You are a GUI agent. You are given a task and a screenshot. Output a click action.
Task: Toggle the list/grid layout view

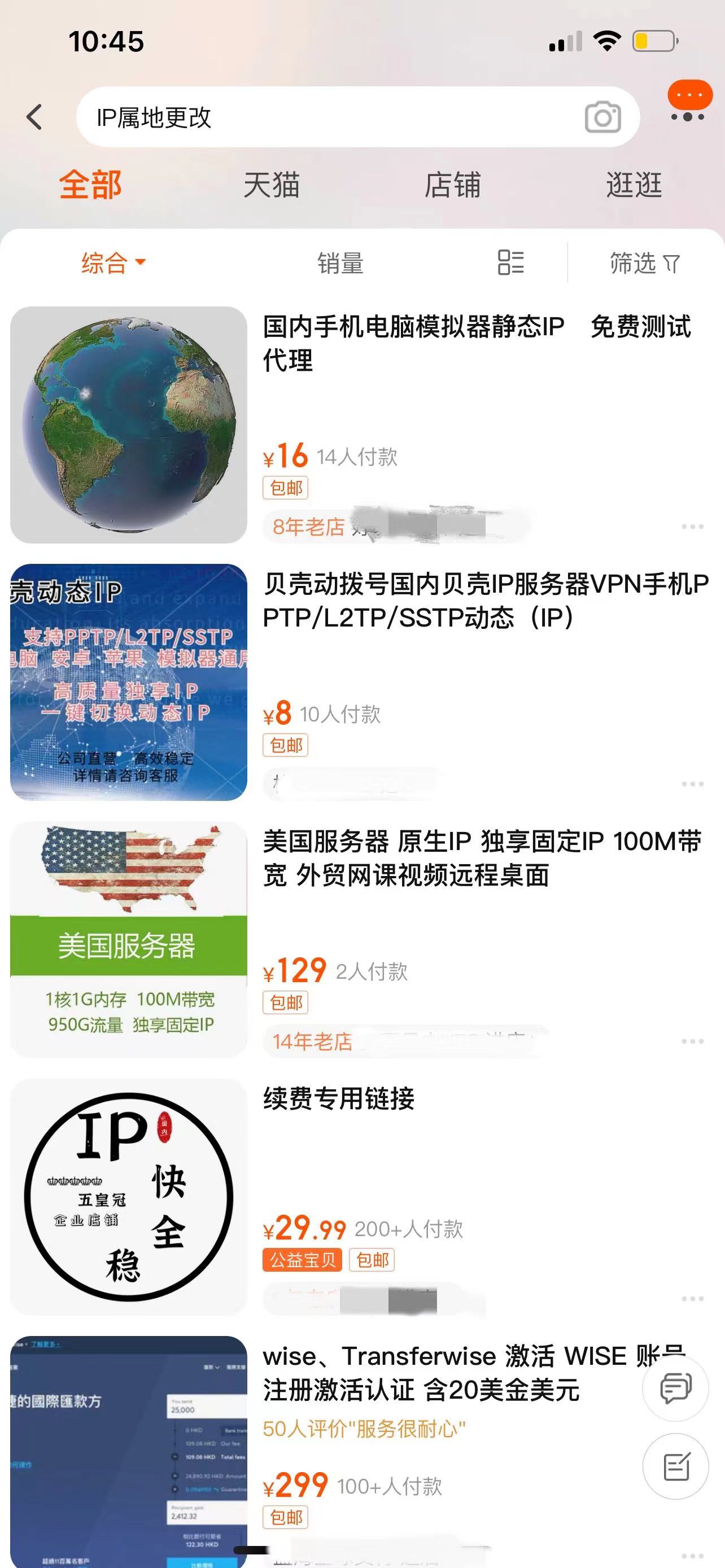tap(510, 263)
